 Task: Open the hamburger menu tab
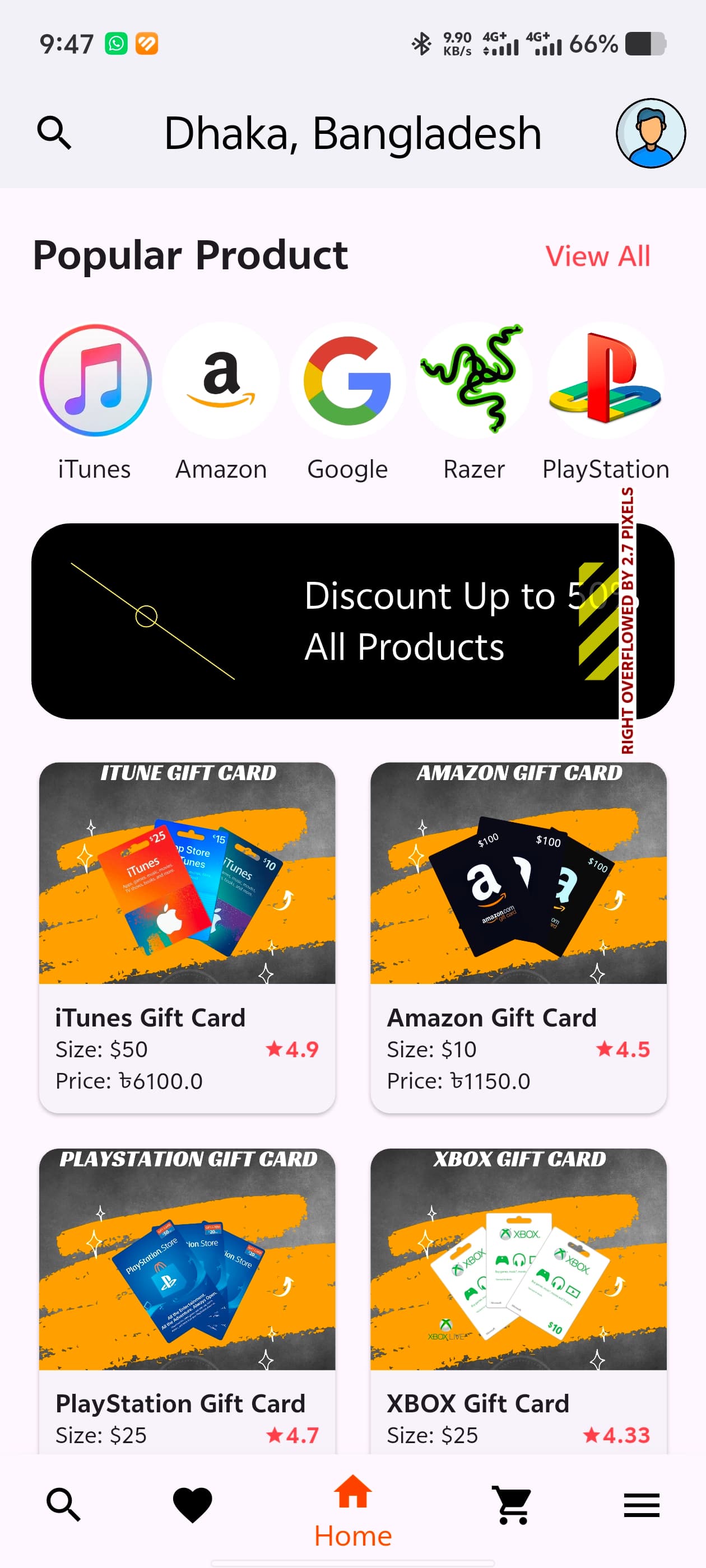(x=642, y=1505)
